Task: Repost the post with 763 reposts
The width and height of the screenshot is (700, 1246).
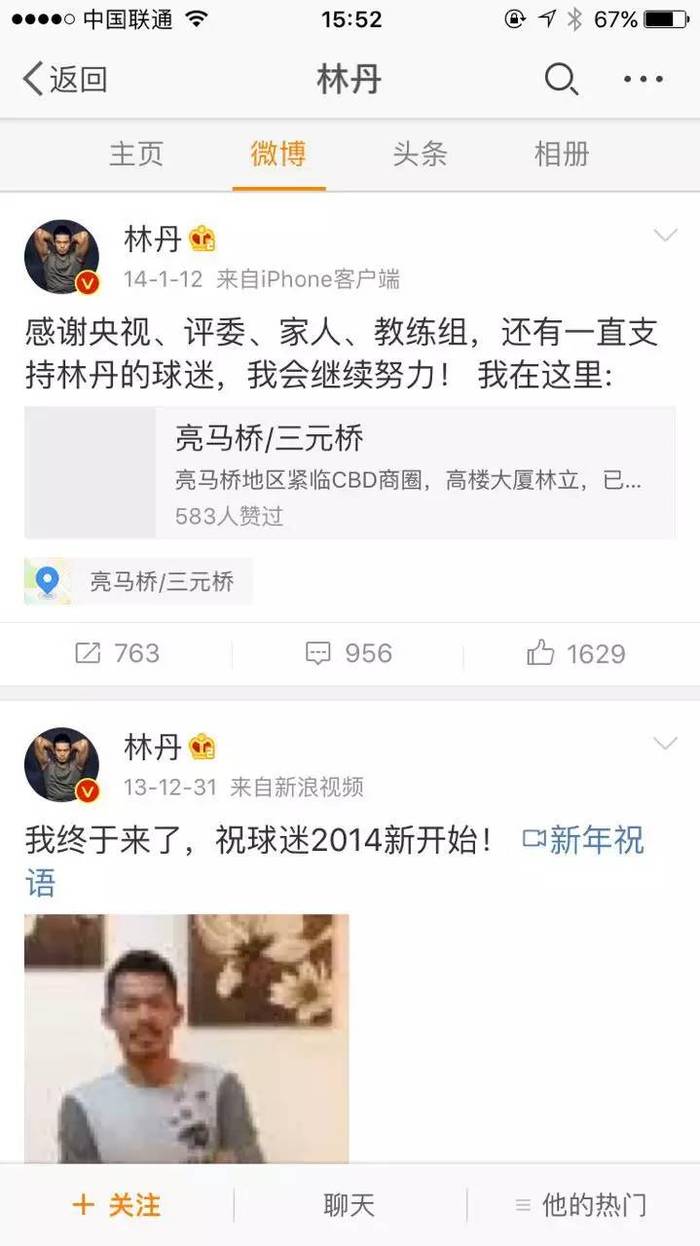Action: [117, 654]
